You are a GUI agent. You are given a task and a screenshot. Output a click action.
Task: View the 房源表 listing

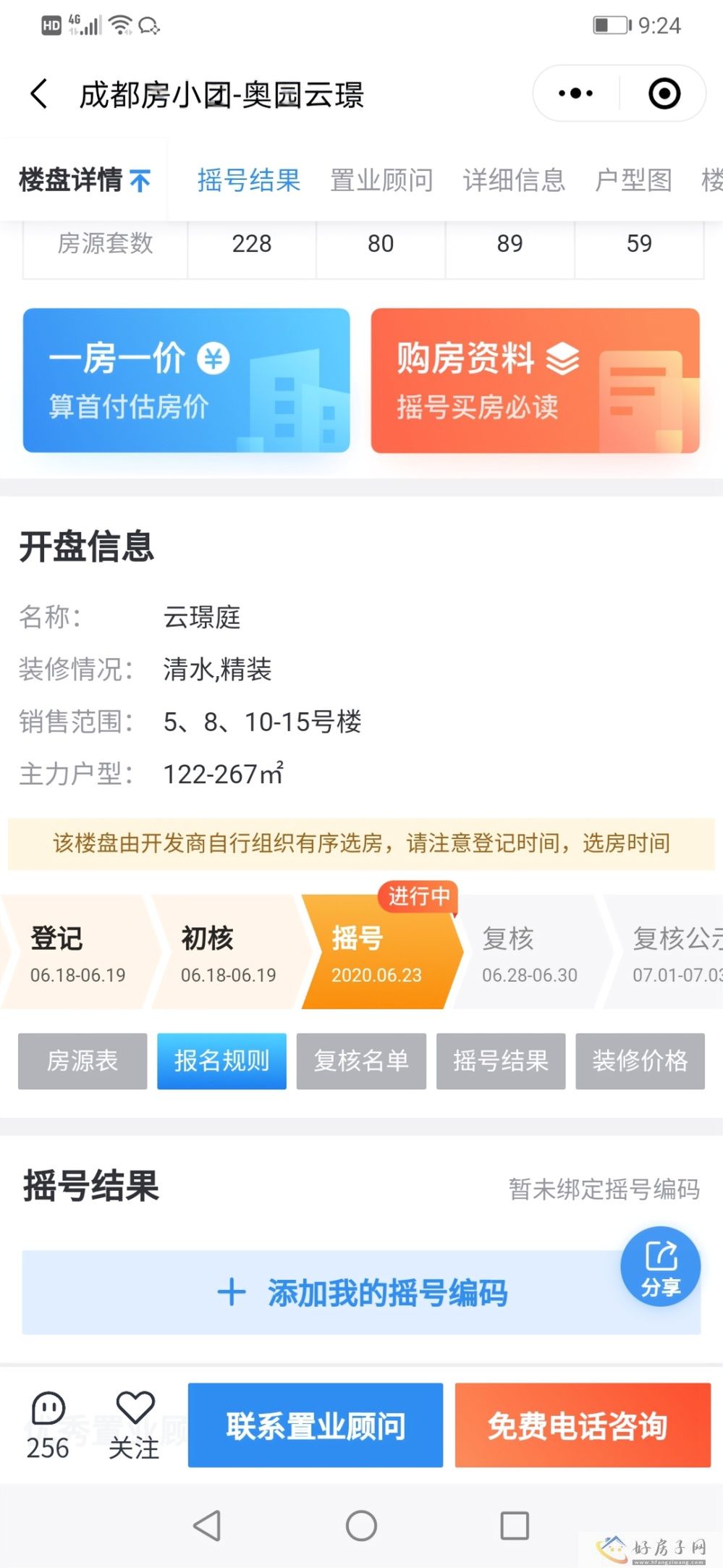(x=83, y=1061)
